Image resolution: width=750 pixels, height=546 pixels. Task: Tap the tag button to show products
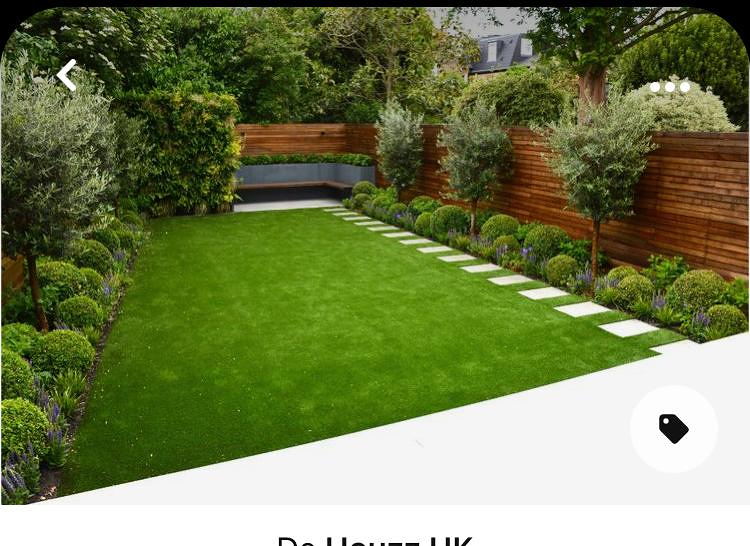[673, 429]
